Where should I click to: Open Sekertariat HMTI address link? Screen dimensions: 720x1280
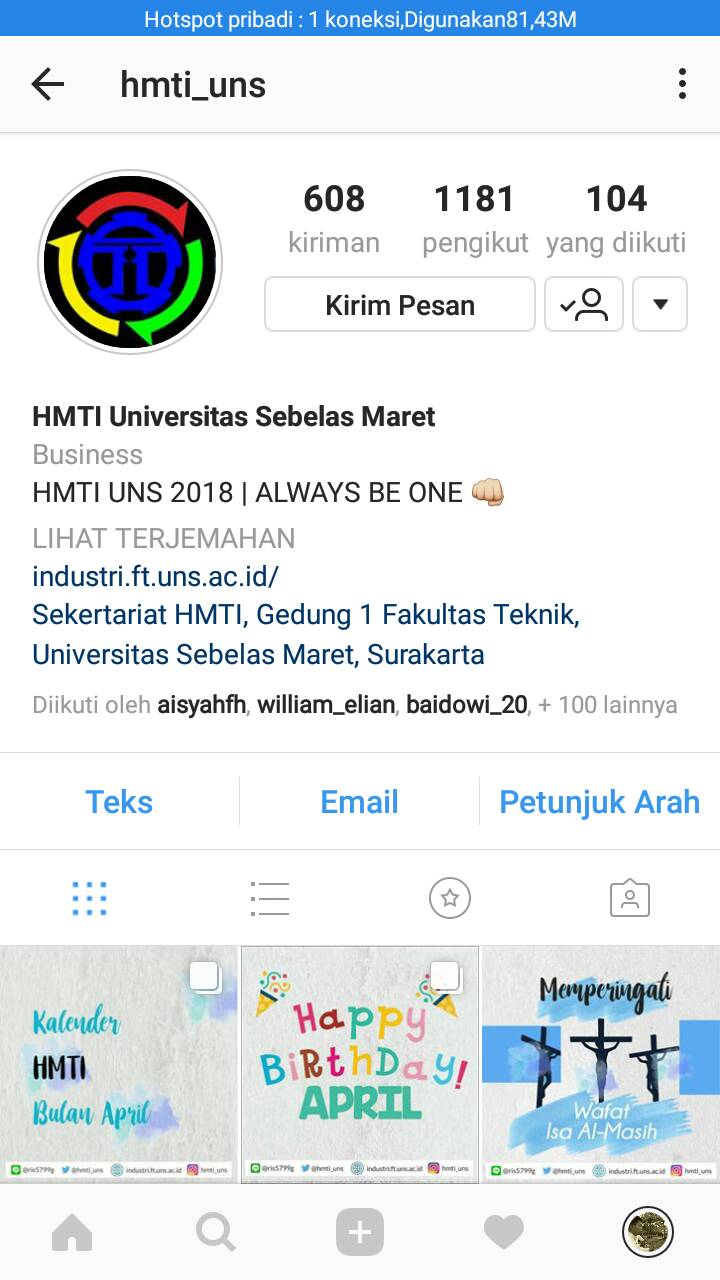306,635
